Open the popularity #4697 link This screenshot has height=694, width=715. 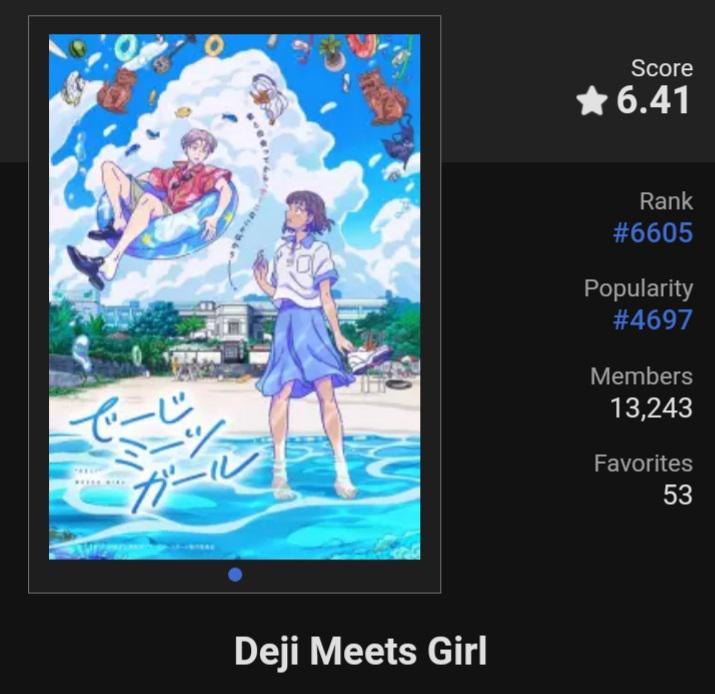click(x=652, y=321)
